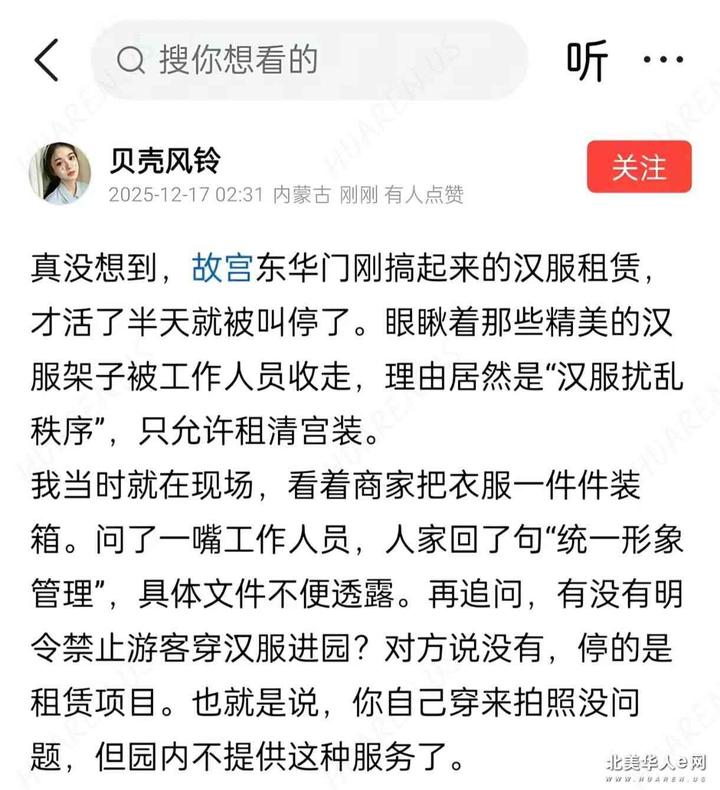Go back using the top-left arrow
720x790 pixels.
point(46,61)
